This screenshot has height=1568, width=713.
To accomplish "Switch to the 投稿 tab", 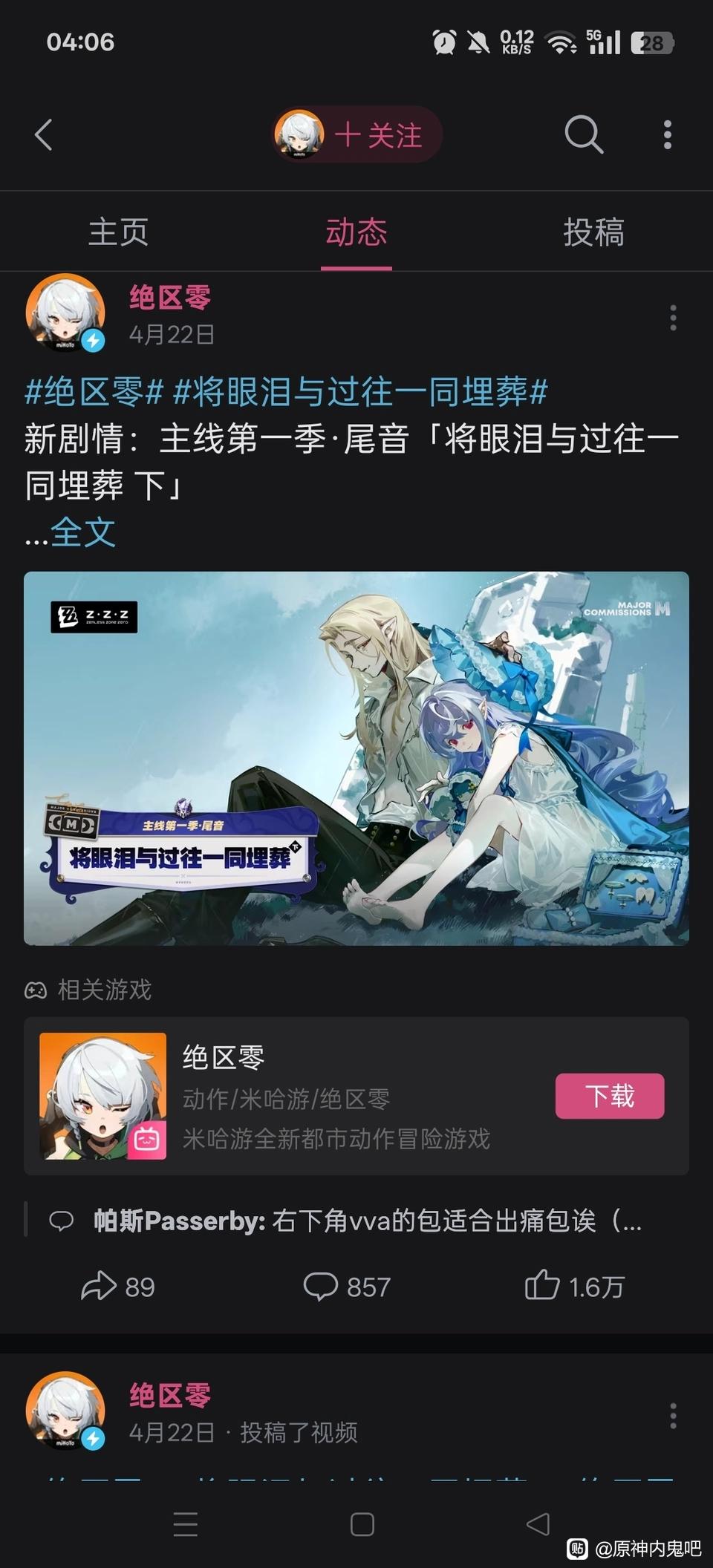I will coord(593,232).
